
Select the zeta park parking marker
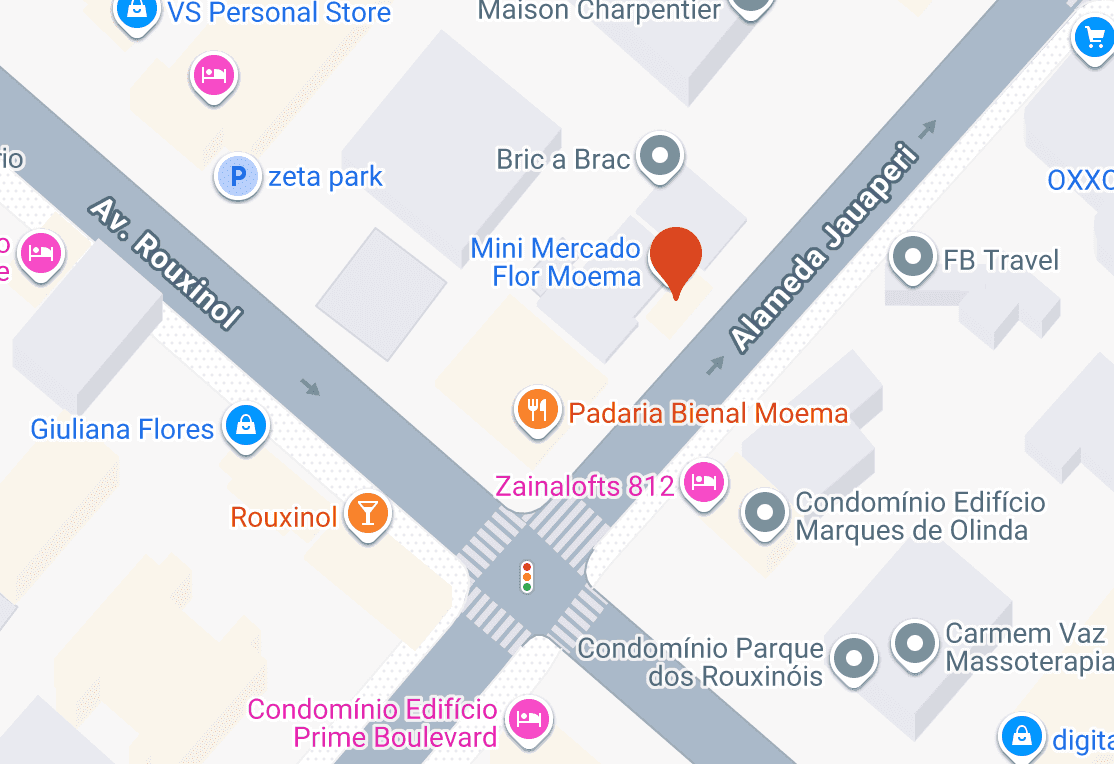click(x=238, y=178)
